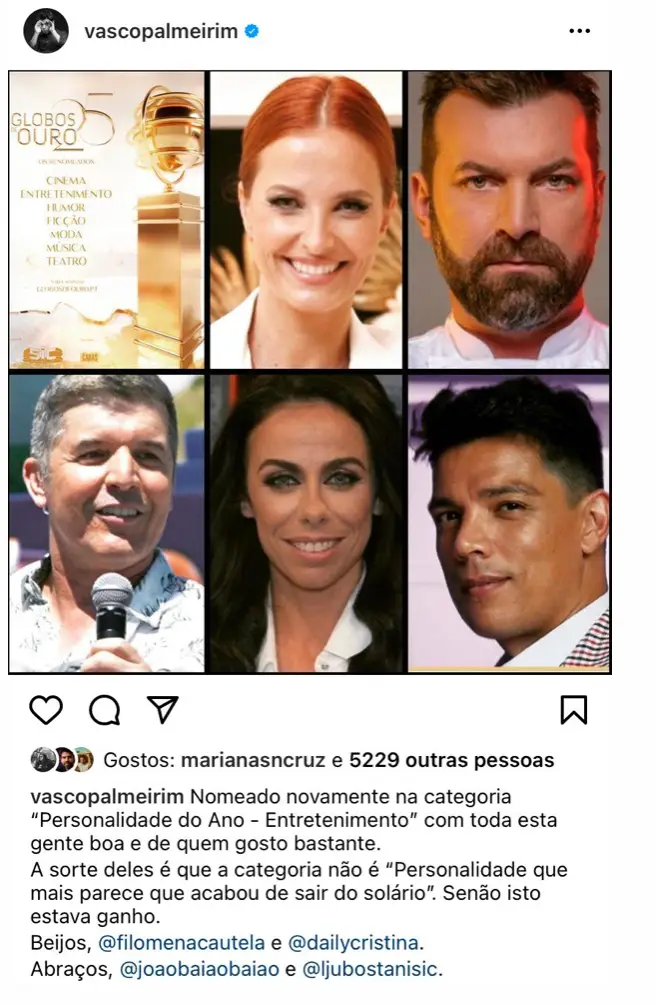The height and width of the screenshot is (1004, 656).
Task: View marianasncruz's profile from likes
Action: [x=253, y=760]
